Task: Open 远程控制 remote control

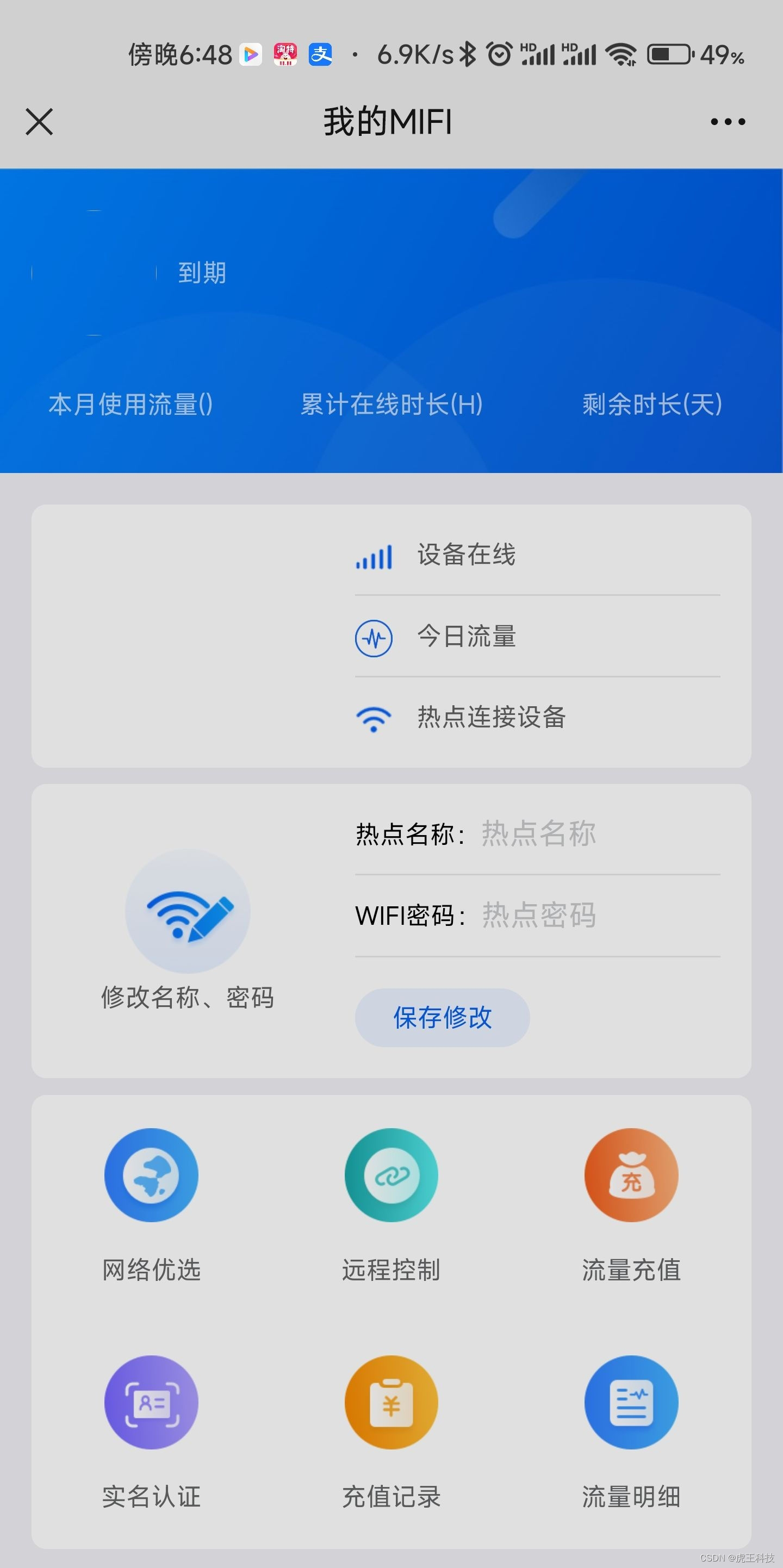Action: (391, 1175)
